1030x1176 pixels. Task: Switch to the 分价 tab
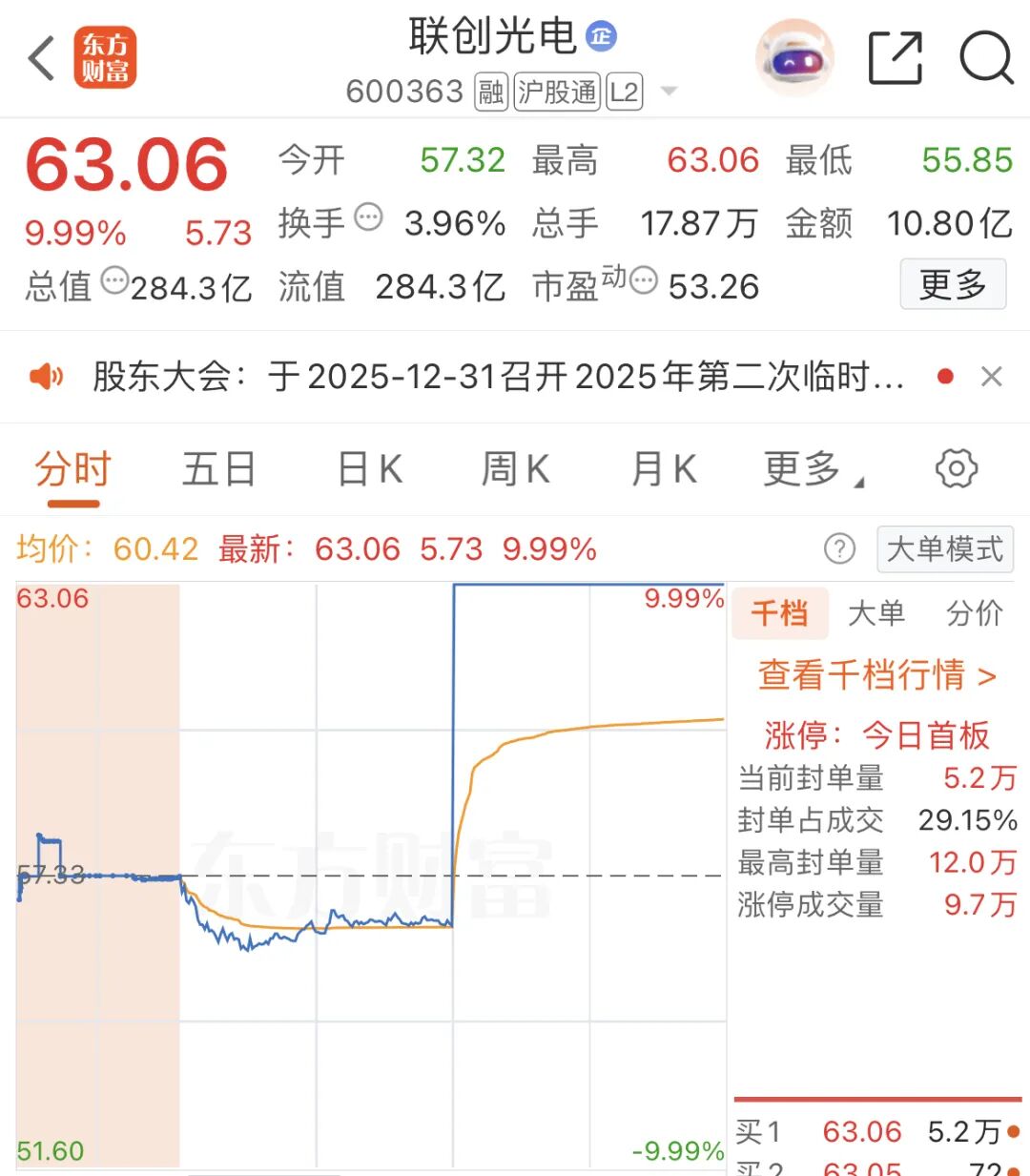click(973, 614)
